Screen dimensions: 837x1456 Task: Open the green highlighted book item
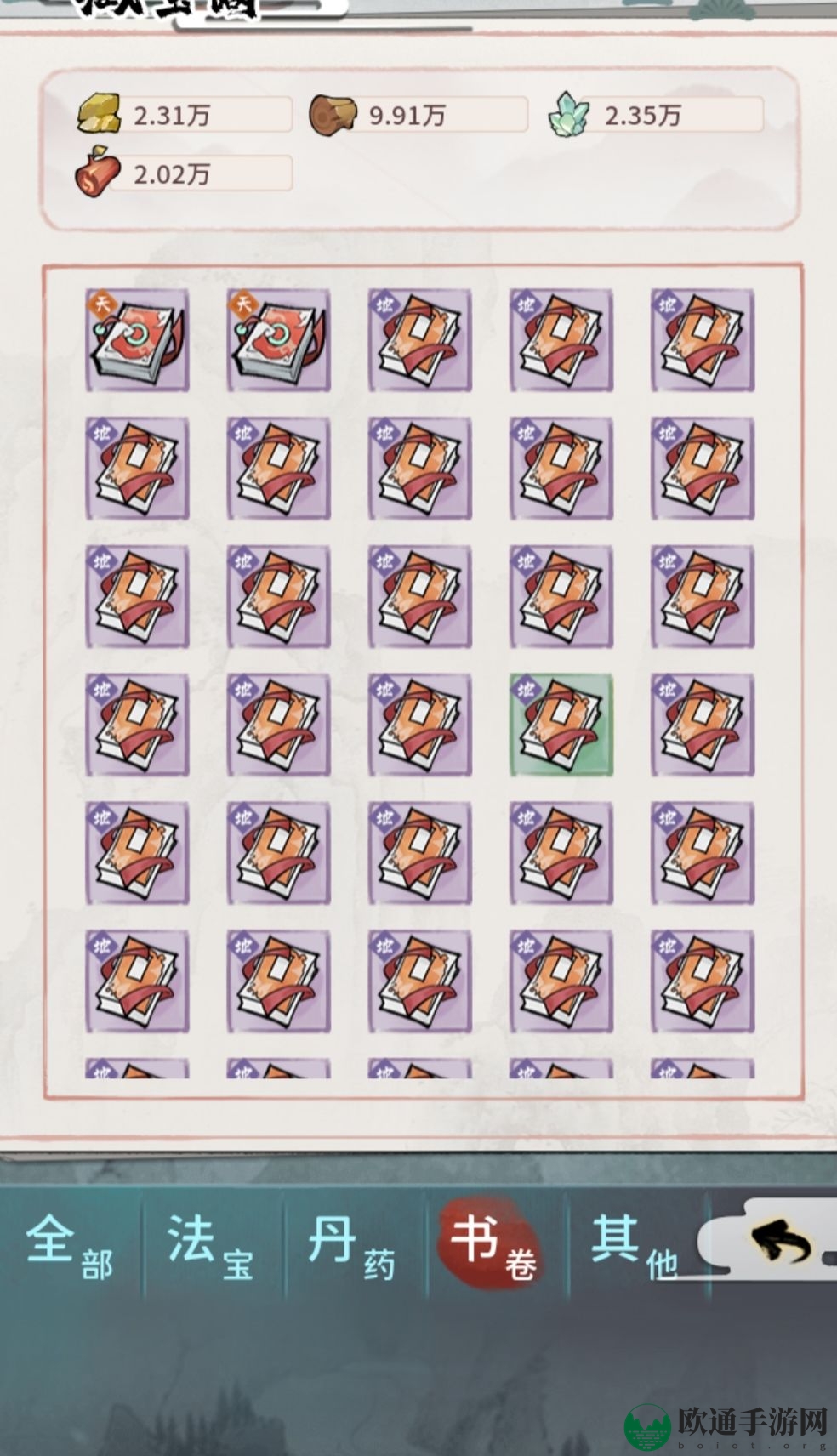[561, 725]
